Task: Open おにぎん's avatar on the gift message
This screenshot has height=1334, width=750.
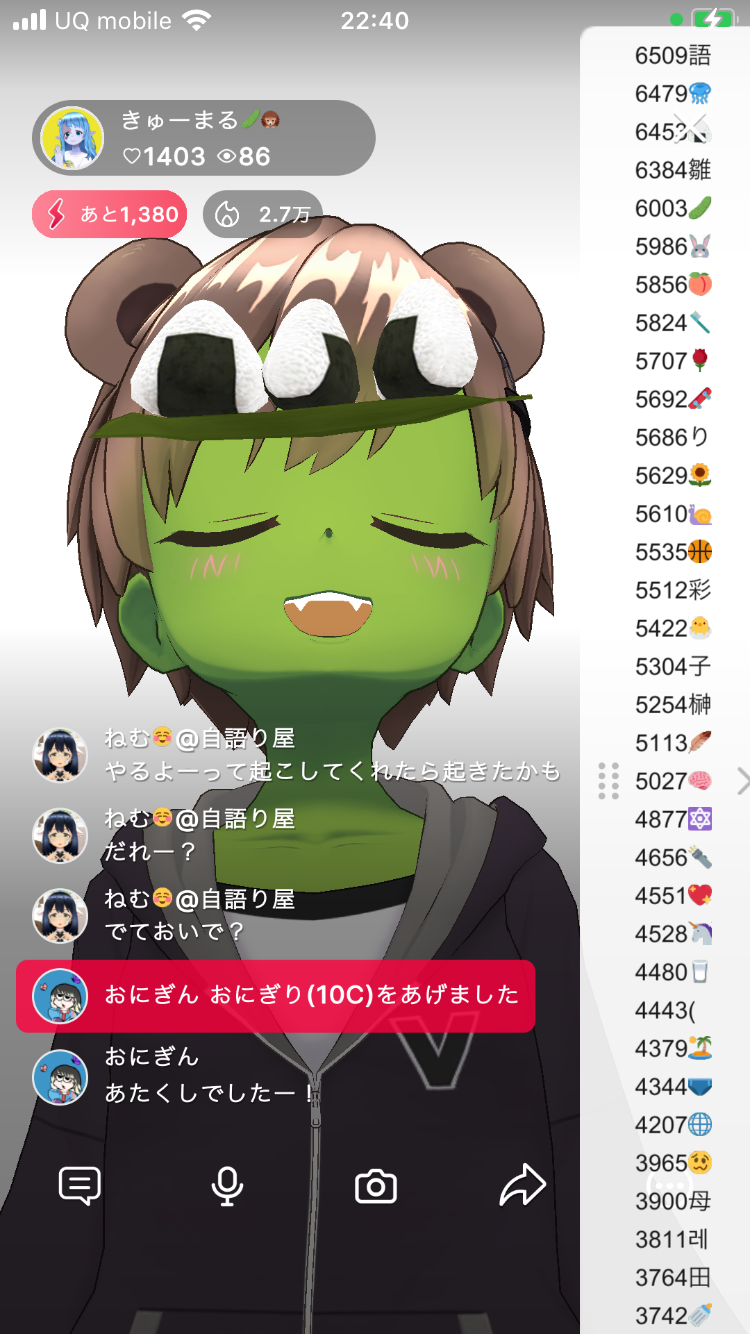Action: pyautogui.click(x=60, y=996)
